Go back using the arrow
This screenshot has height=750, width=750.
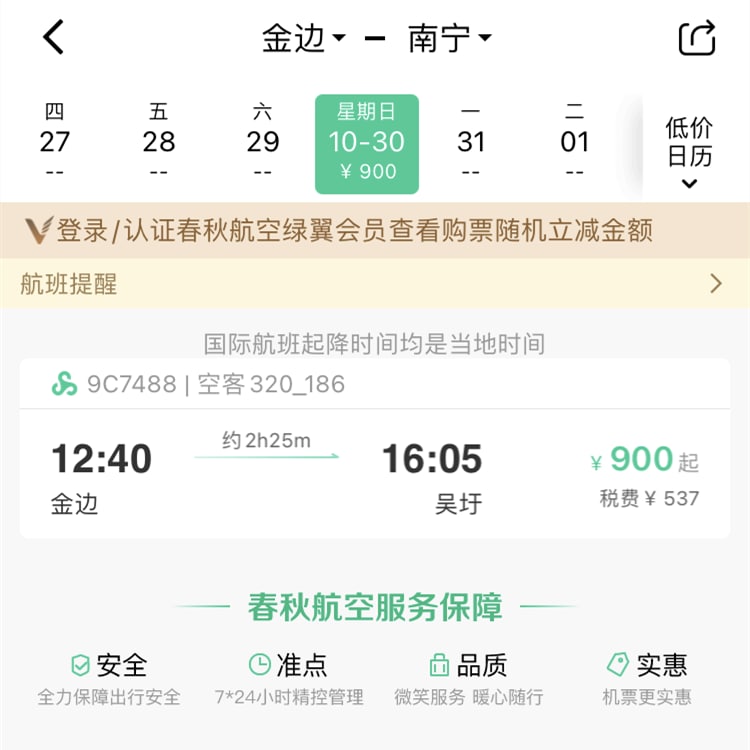54,38
